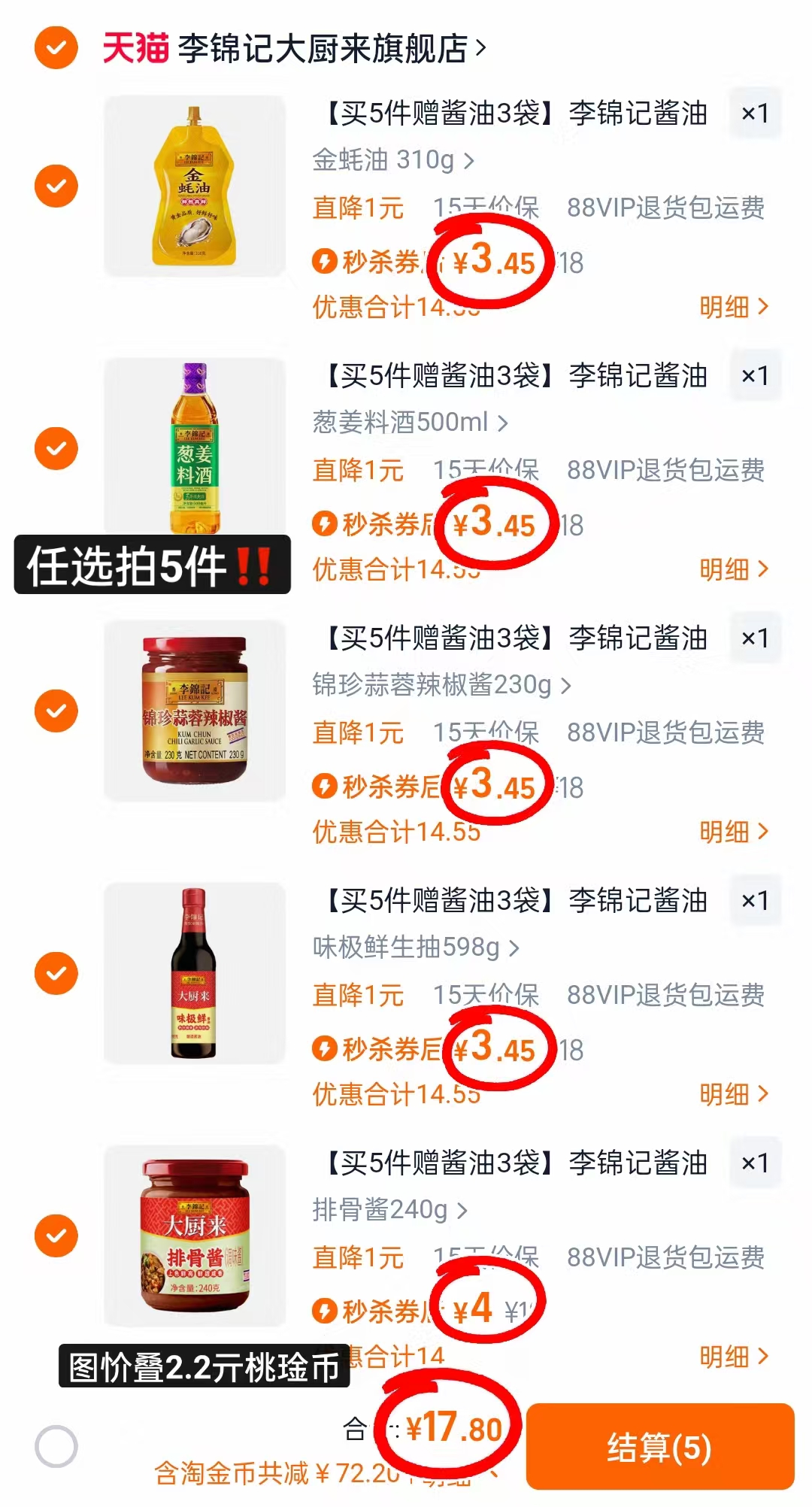Open the 葱姜料酒500ml product detail arrow
Viewport: 812px width, 1507px height.
point(505,423)
